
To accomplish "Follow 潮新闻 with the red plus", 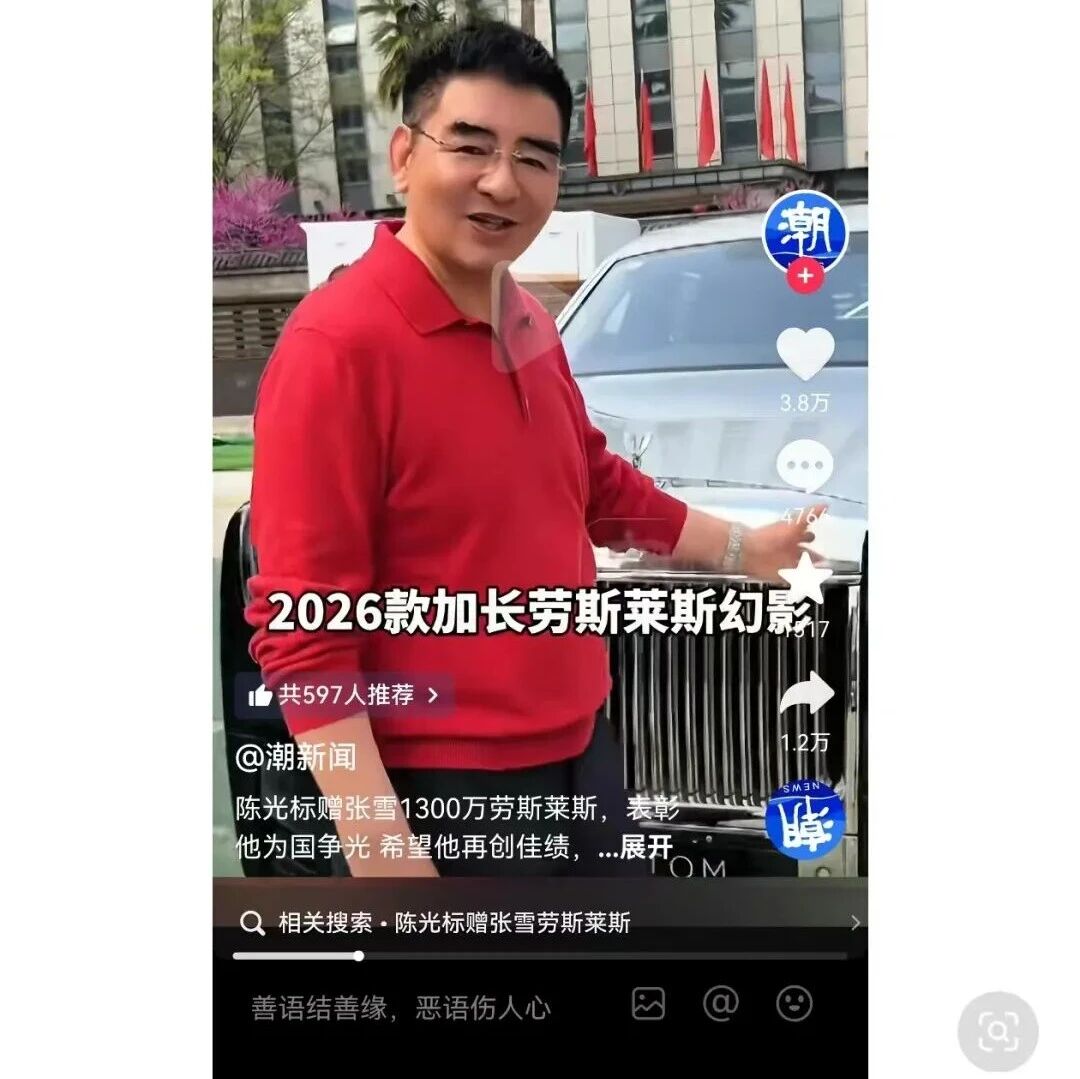I will [805, 276].
